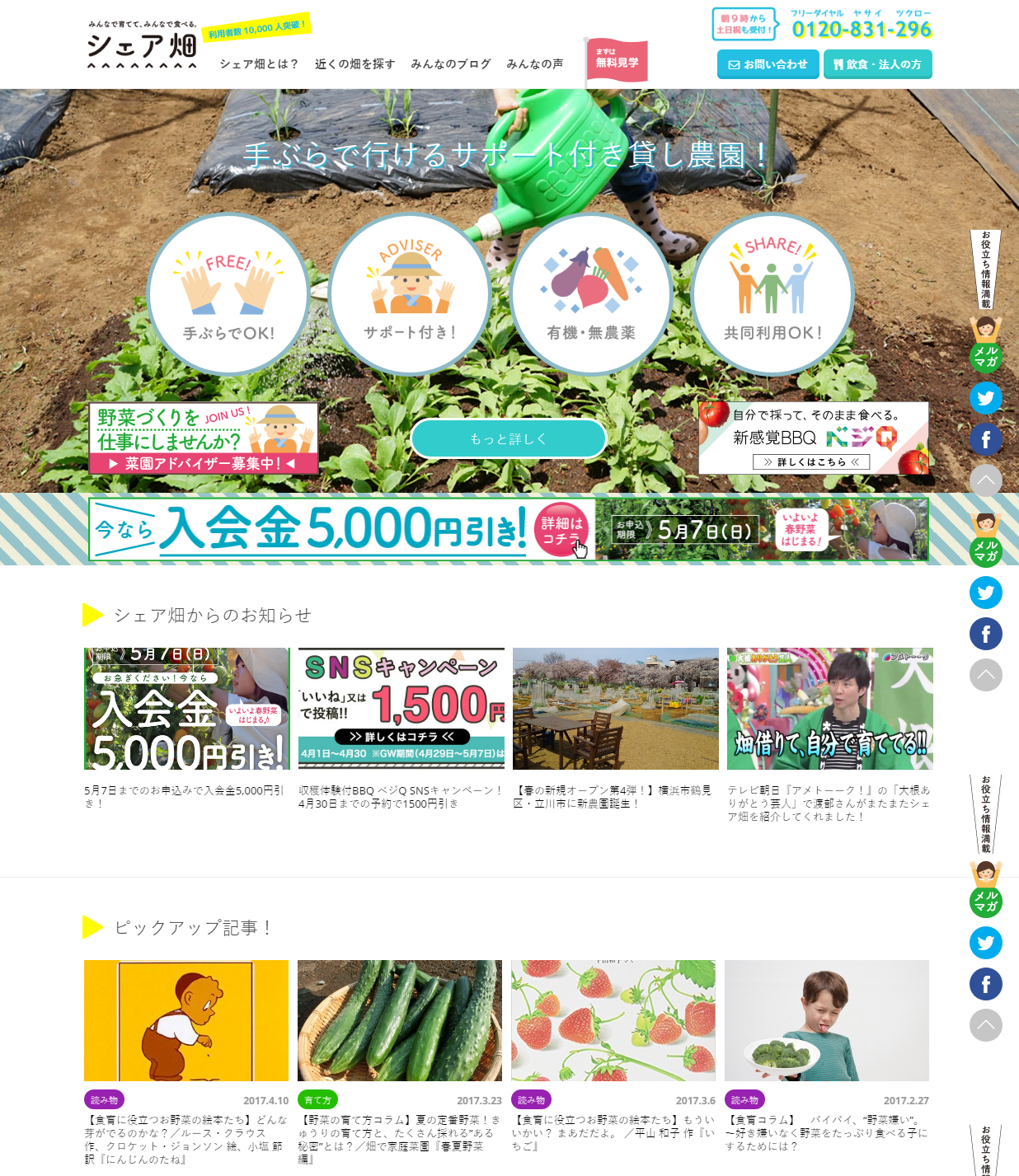Screen dimensions: 1019x1176
Task: Go to 近くの畑を探す page
Action: [x=355, y=64]
